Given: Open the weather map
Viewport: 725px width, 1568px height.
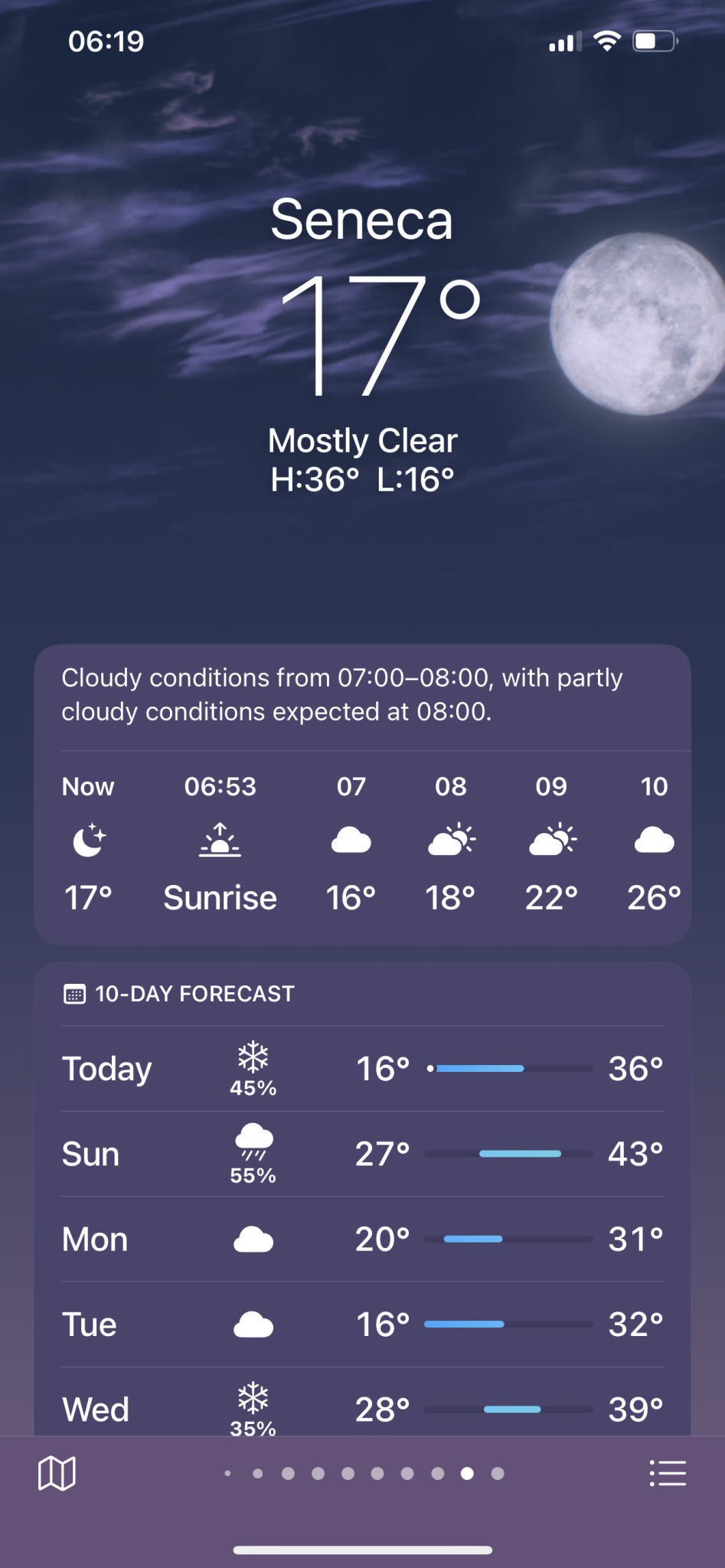Looking at the screenshot, I should click(57, 1473).
